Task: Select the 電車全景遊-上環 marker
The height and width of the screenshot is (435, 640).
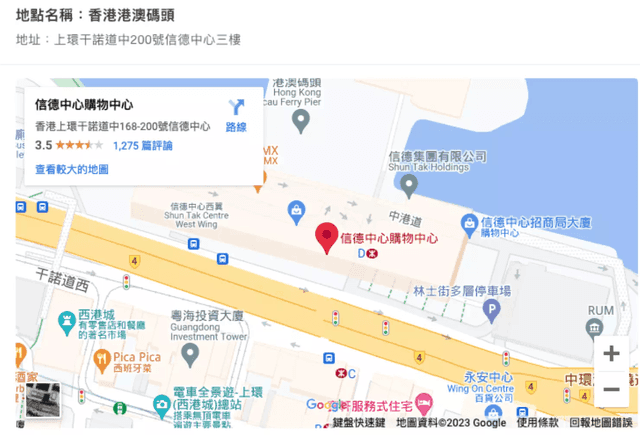Action: click(x=160, y=404)
